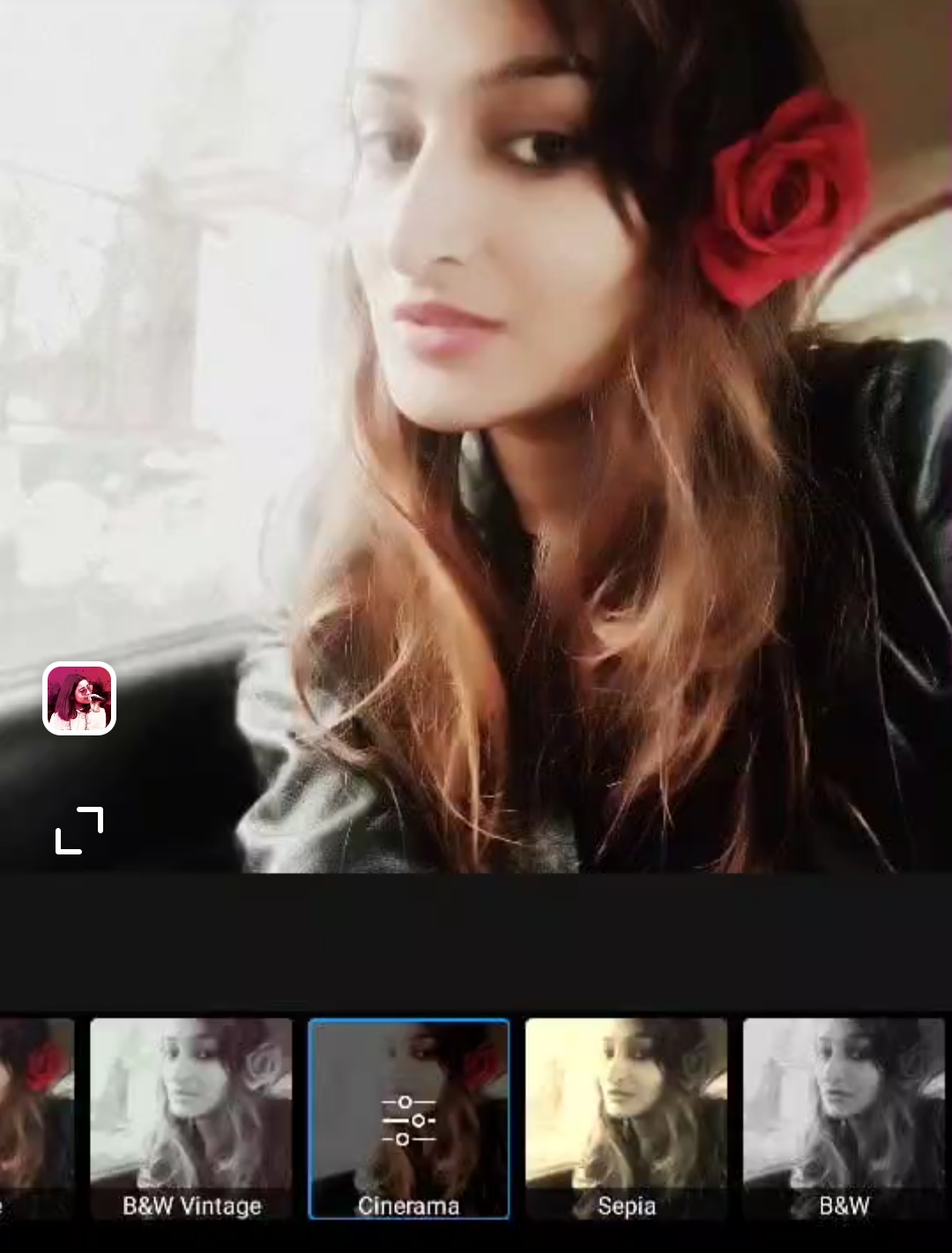Apply the B&W Vintage filter
The image size is (952, 1253).
tap(191, 1118)
